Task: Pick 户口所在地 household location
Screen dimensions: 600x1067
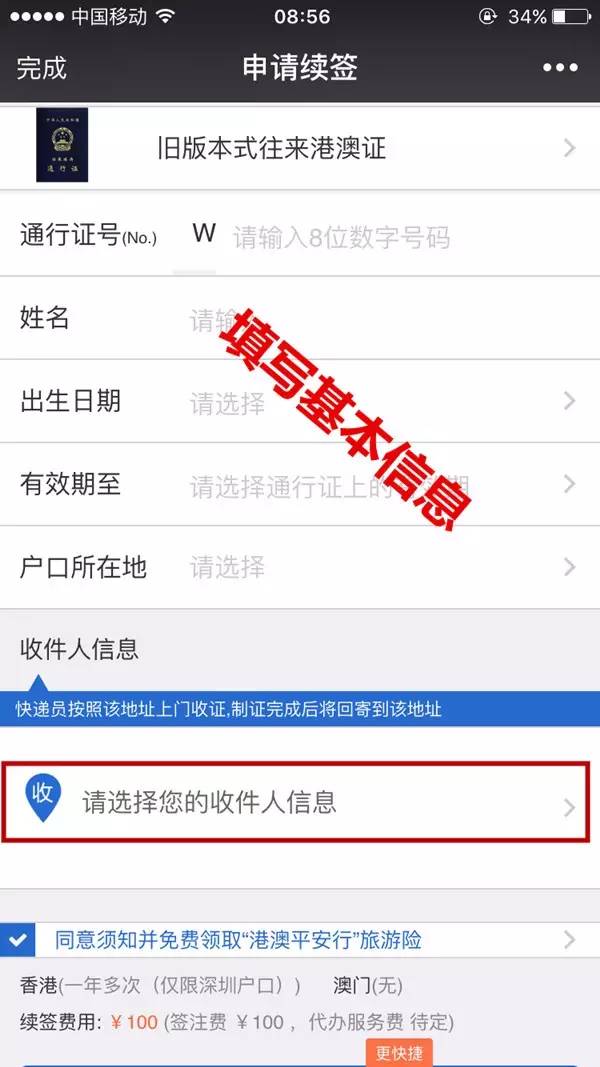Action: 380,568
